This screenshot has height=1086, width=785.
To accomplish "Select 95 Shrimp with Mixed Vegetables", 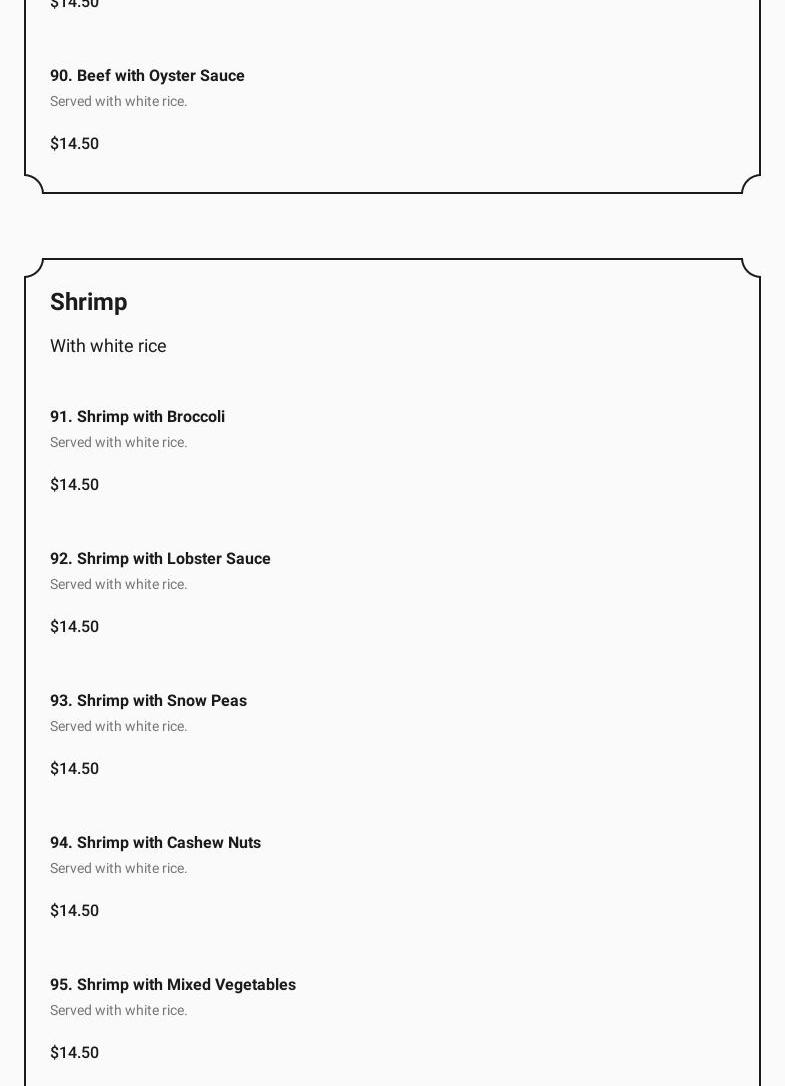I will point(173,985).
